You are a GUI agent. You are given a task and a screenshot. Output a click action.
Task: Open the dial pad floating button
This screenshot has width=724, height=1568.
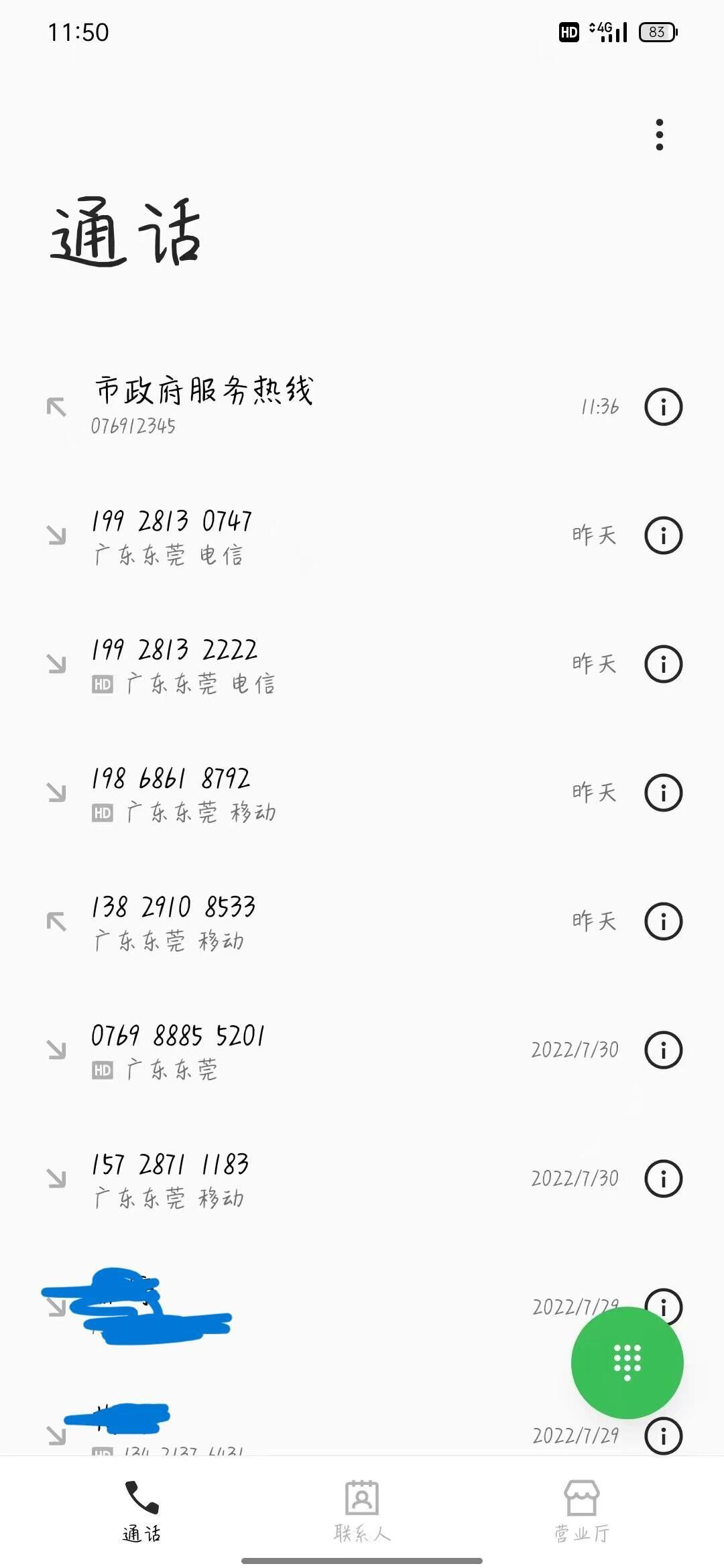click(x=627, y=1362)
